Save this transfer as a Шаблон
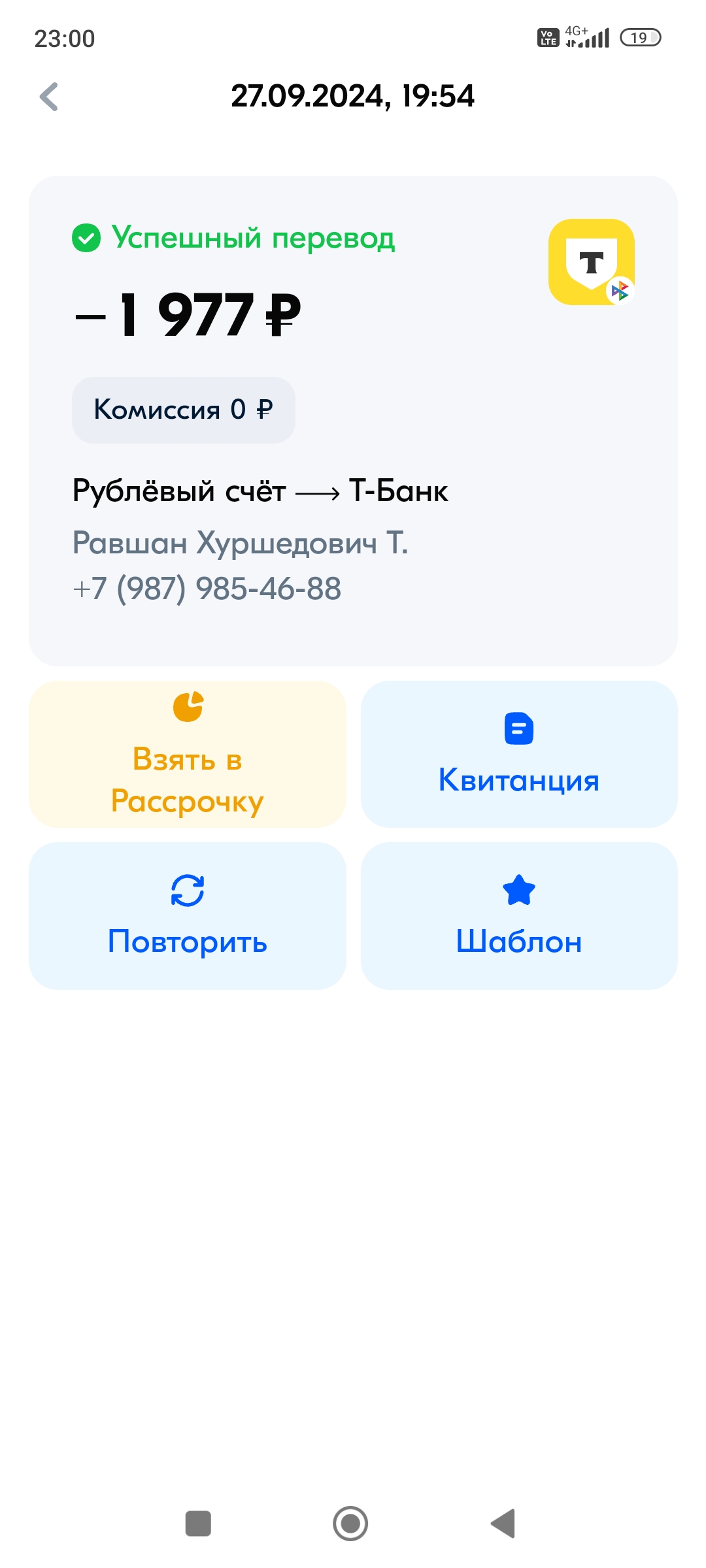The image size is (706, 1568). 519,916
